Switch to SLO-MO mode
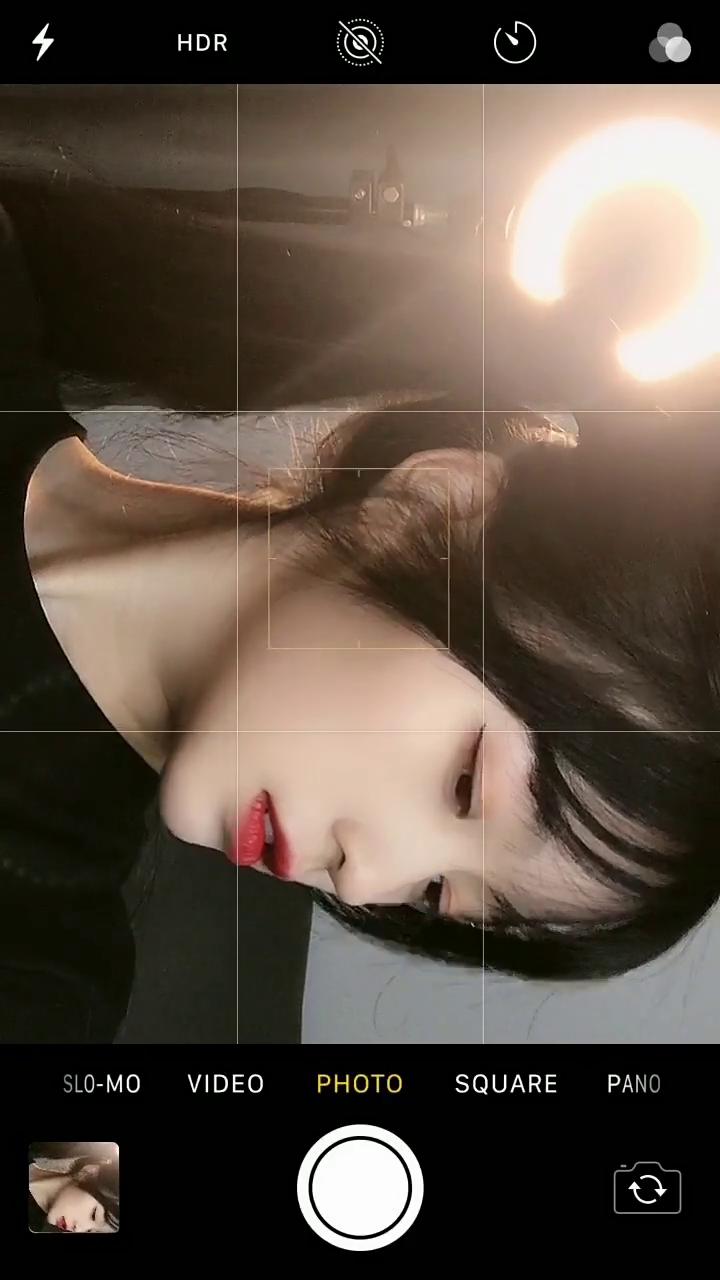The height and width of the screenshot is (1280, 720). click(102, 1084)
